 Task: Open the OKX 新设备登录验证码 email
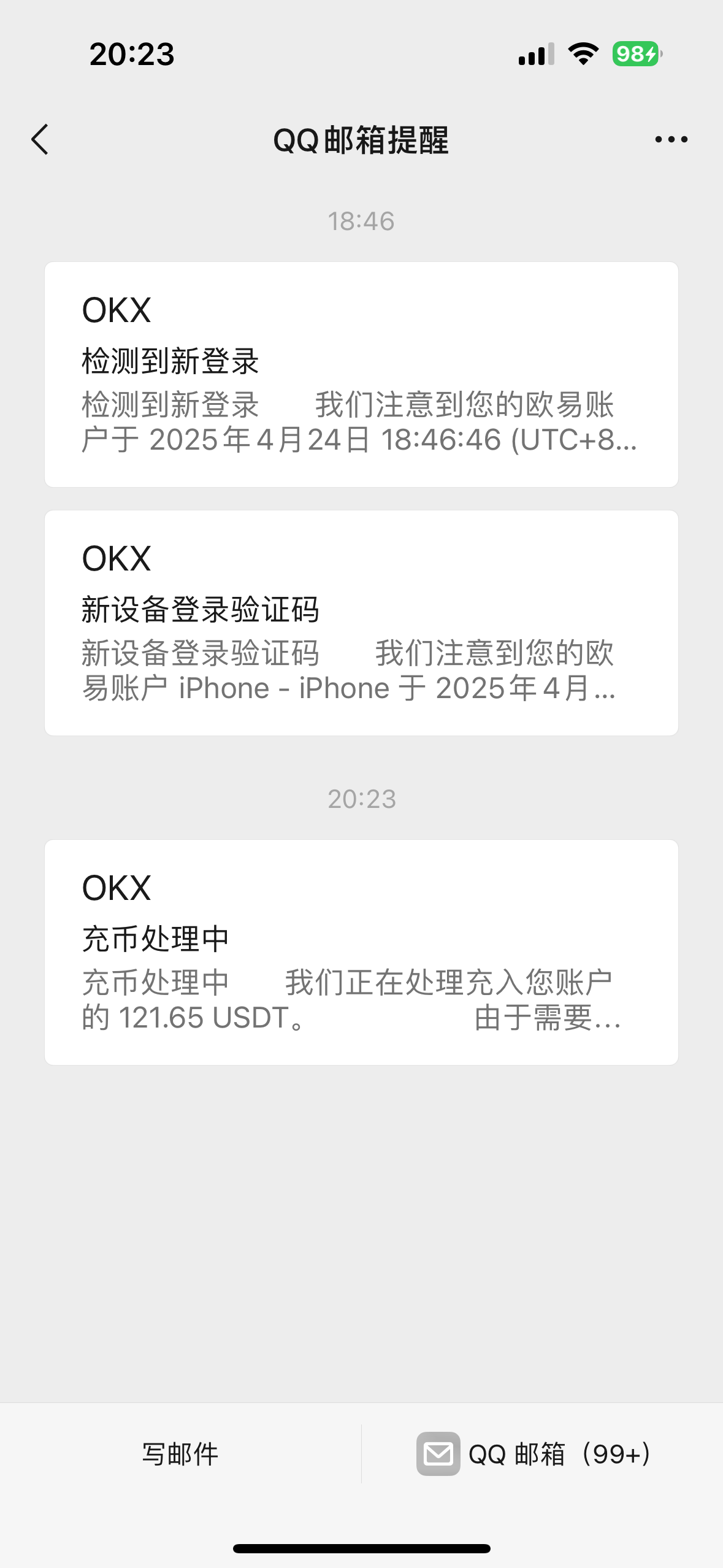click(361, 623)
